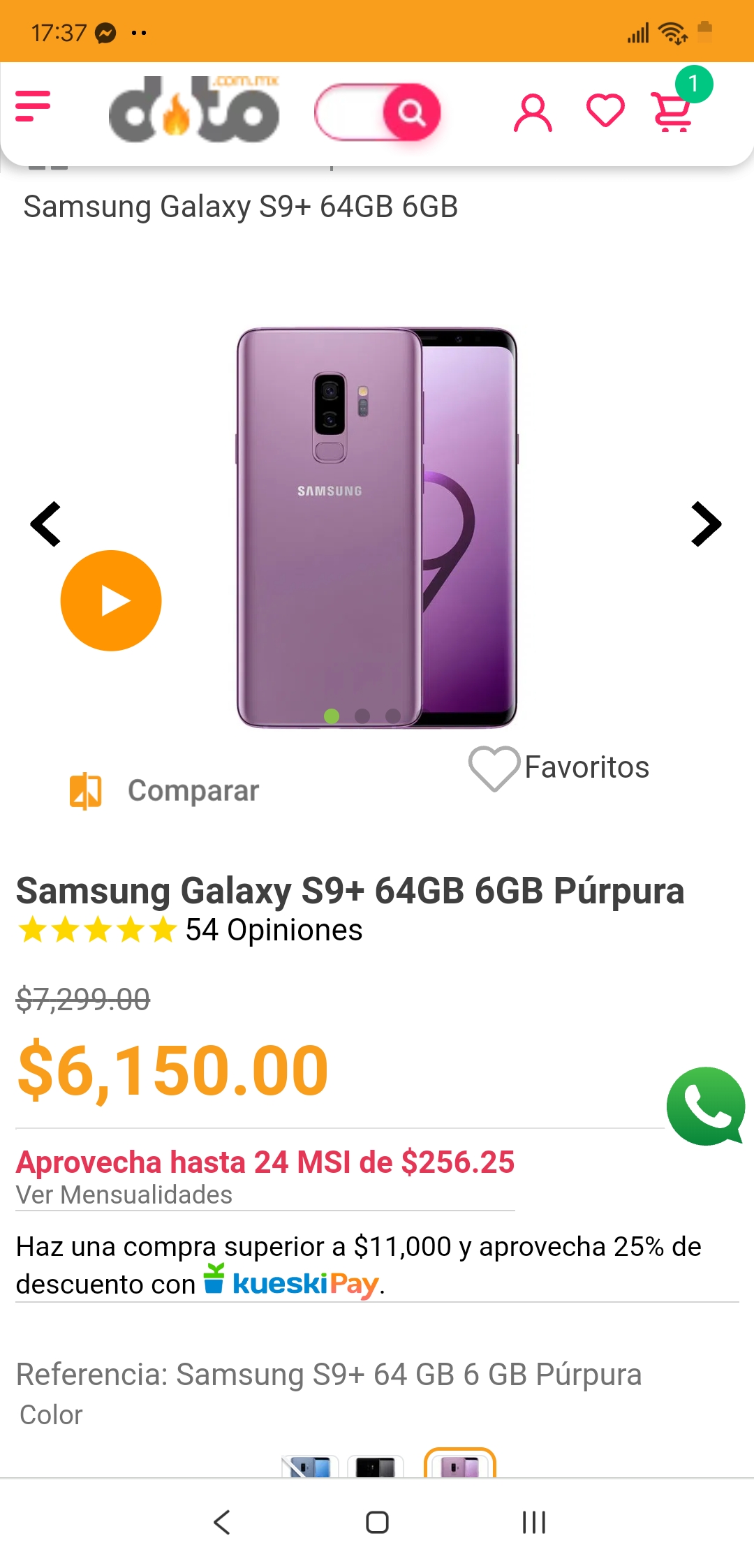
Task: Select the third carousel indicator dot
Action: click(394, 716)
